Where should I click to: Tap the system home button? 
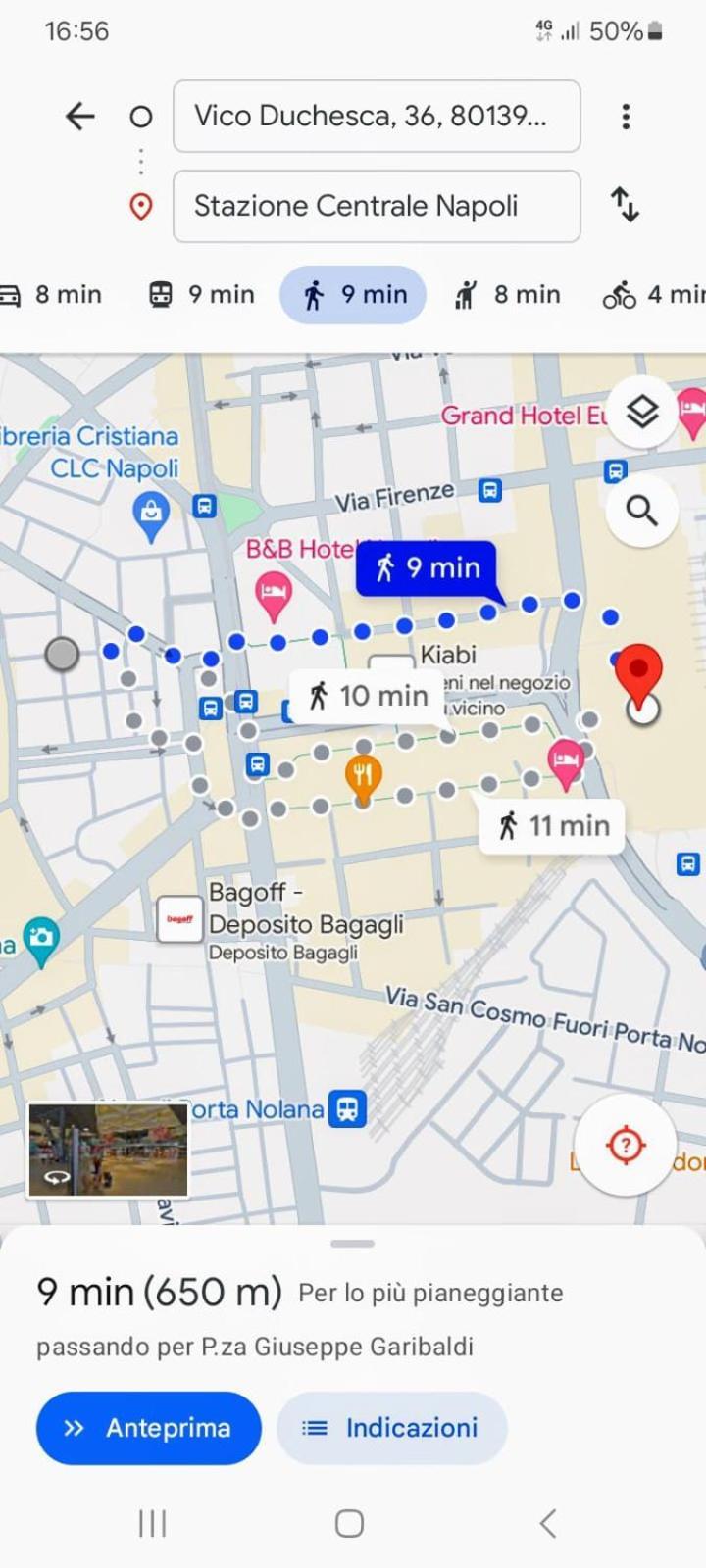(x=350, y=1523)
